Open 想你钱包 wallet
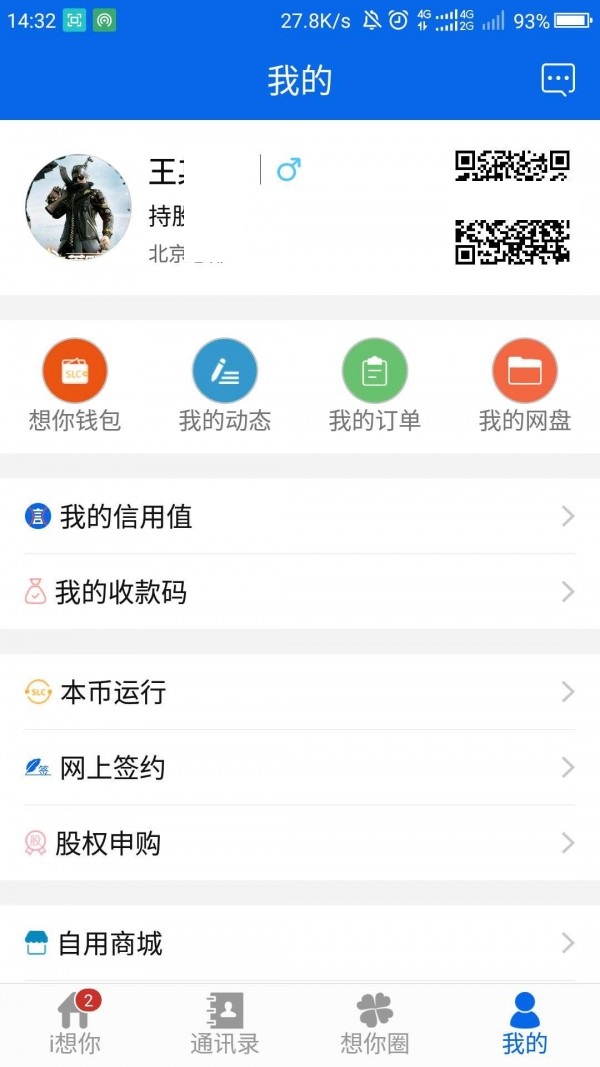This screenshot has width=600, height=1067. pyautogui.click(x=75, y=385)
